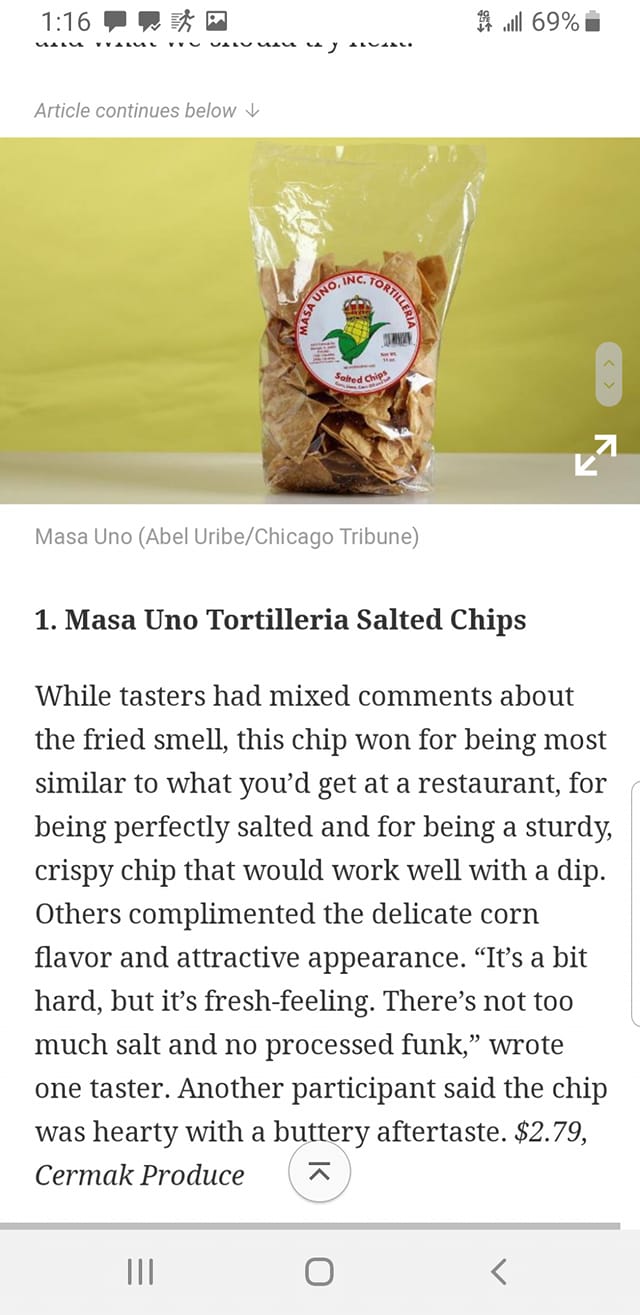
Task: Tap the up/down scroll handle on image
Action: pos(608,374)
